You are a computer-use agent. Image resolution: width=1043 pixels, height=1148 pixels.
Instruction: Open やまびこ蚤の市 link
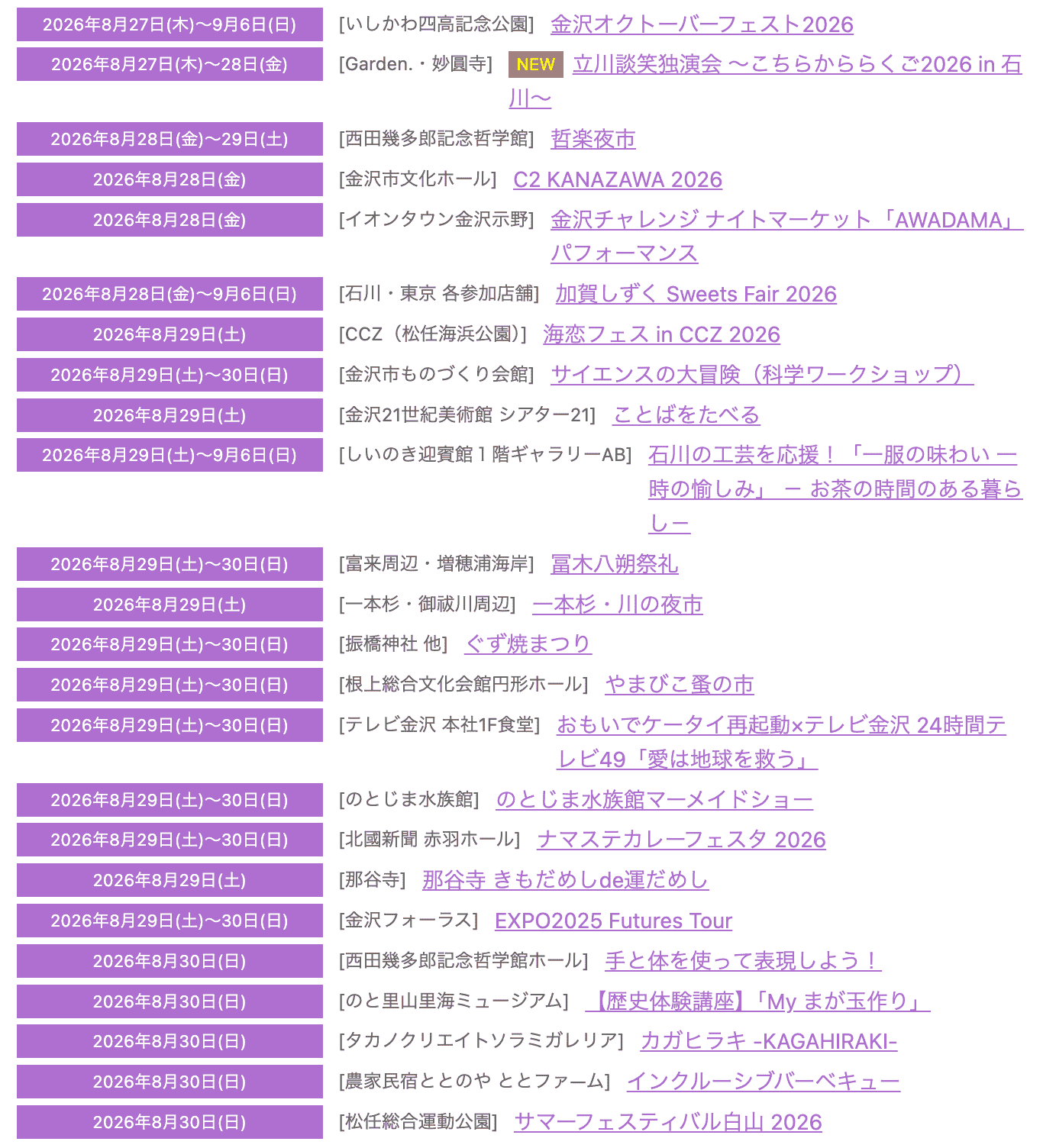680,685
